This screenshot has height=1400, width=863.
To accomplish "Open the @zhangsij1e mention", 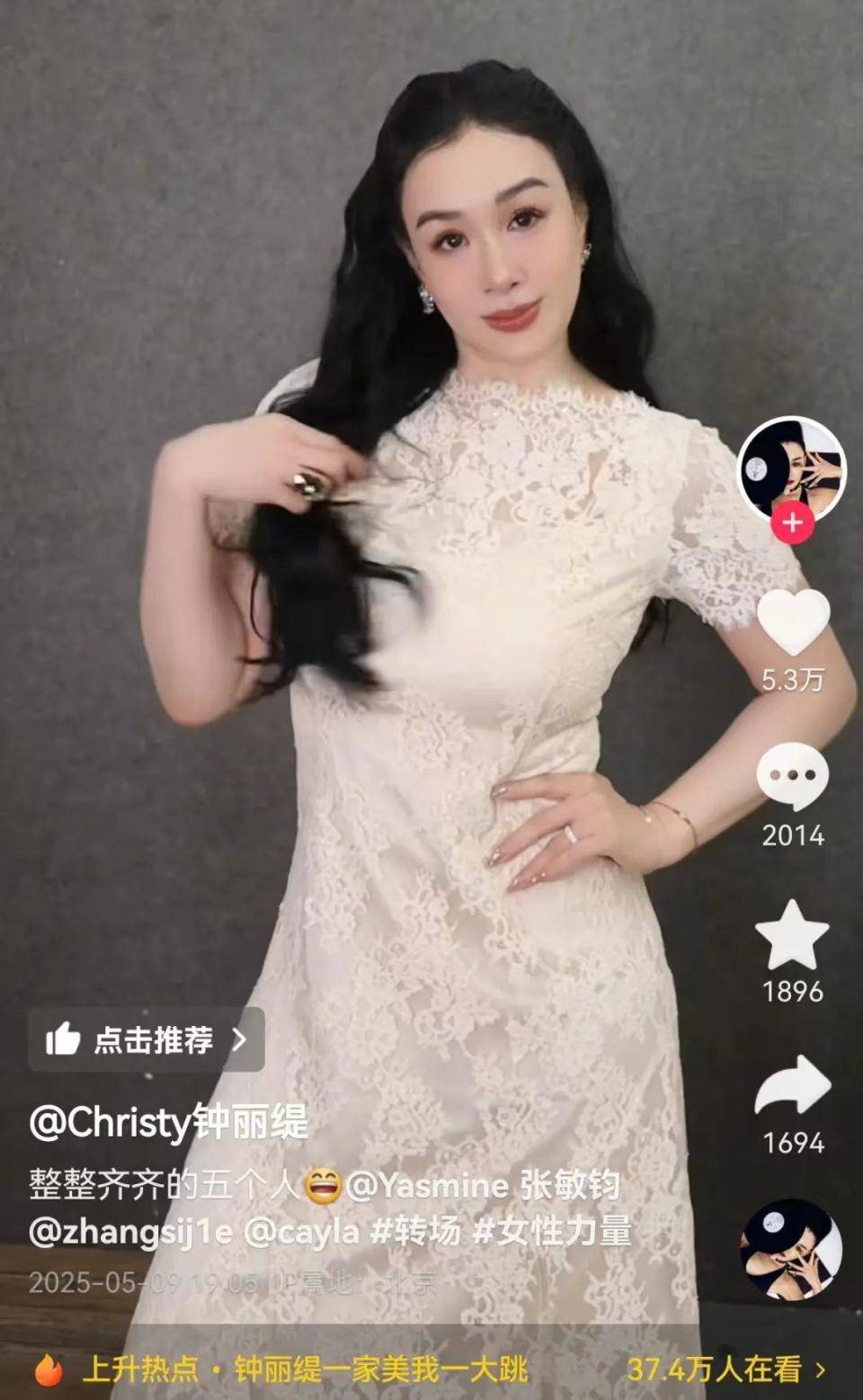I will pyautogui.click(x=130, y=1232).
